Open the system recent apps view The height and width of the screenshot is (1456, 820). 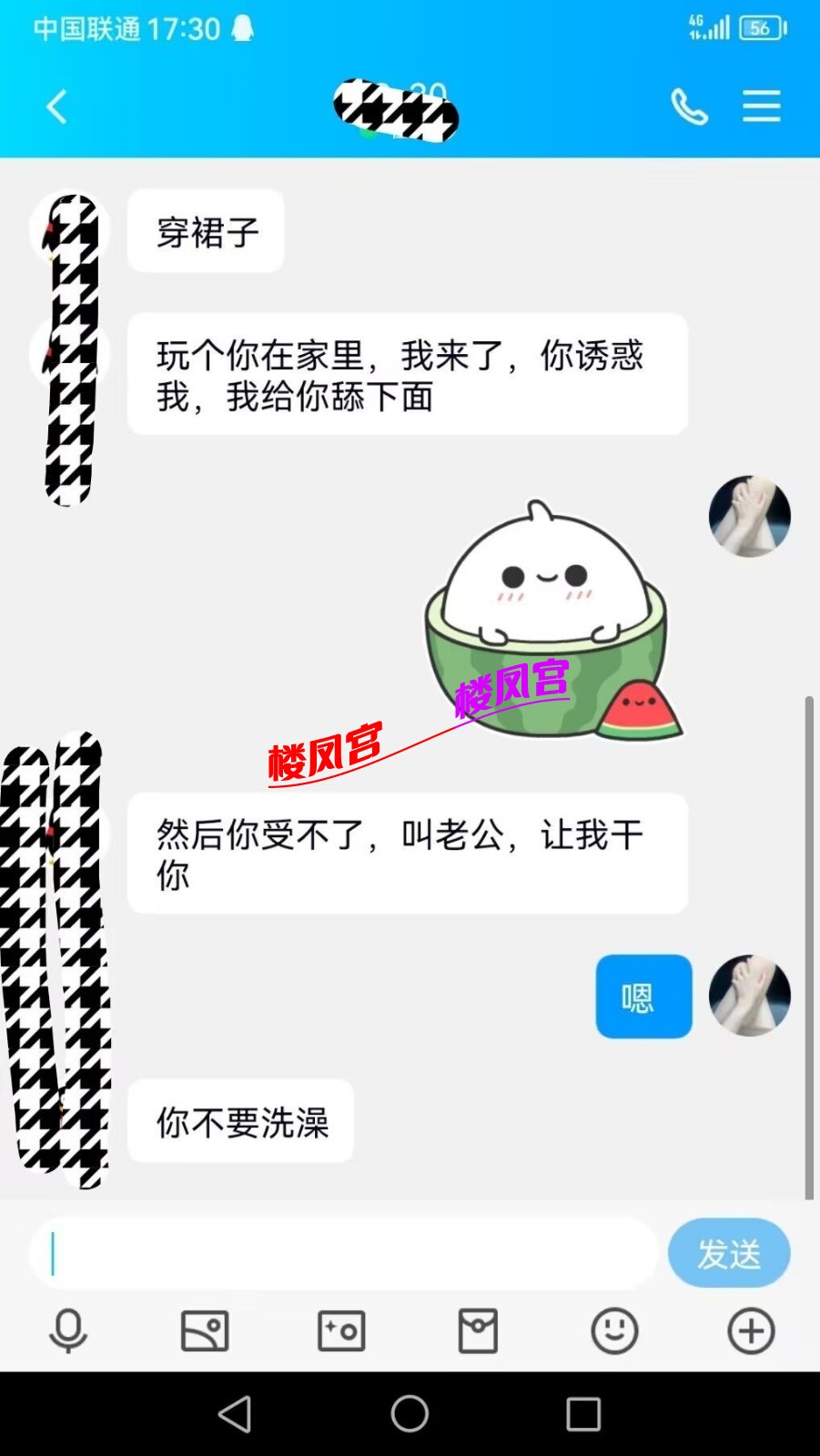pos(583,1414)
